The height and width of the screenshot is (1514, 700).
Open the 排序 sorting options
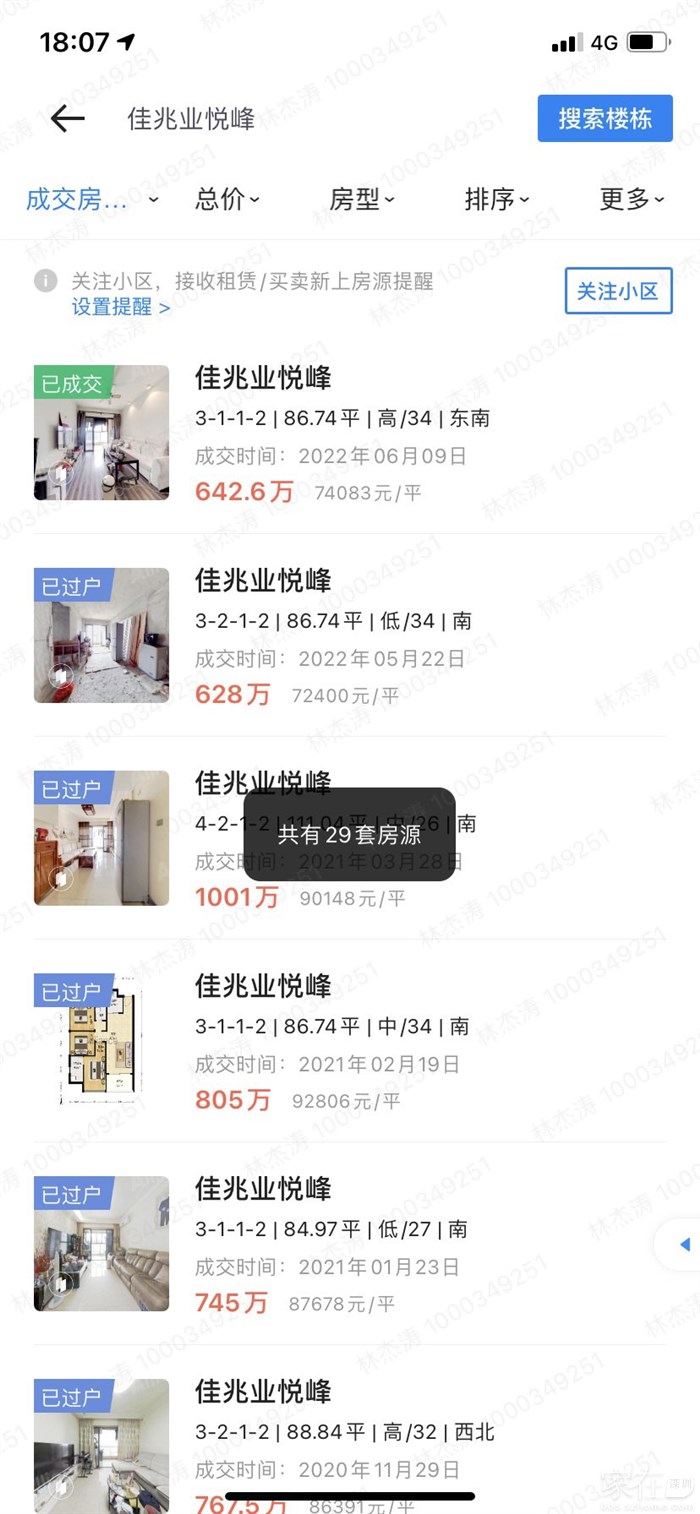pyautogui.click(x=496, y=200)
